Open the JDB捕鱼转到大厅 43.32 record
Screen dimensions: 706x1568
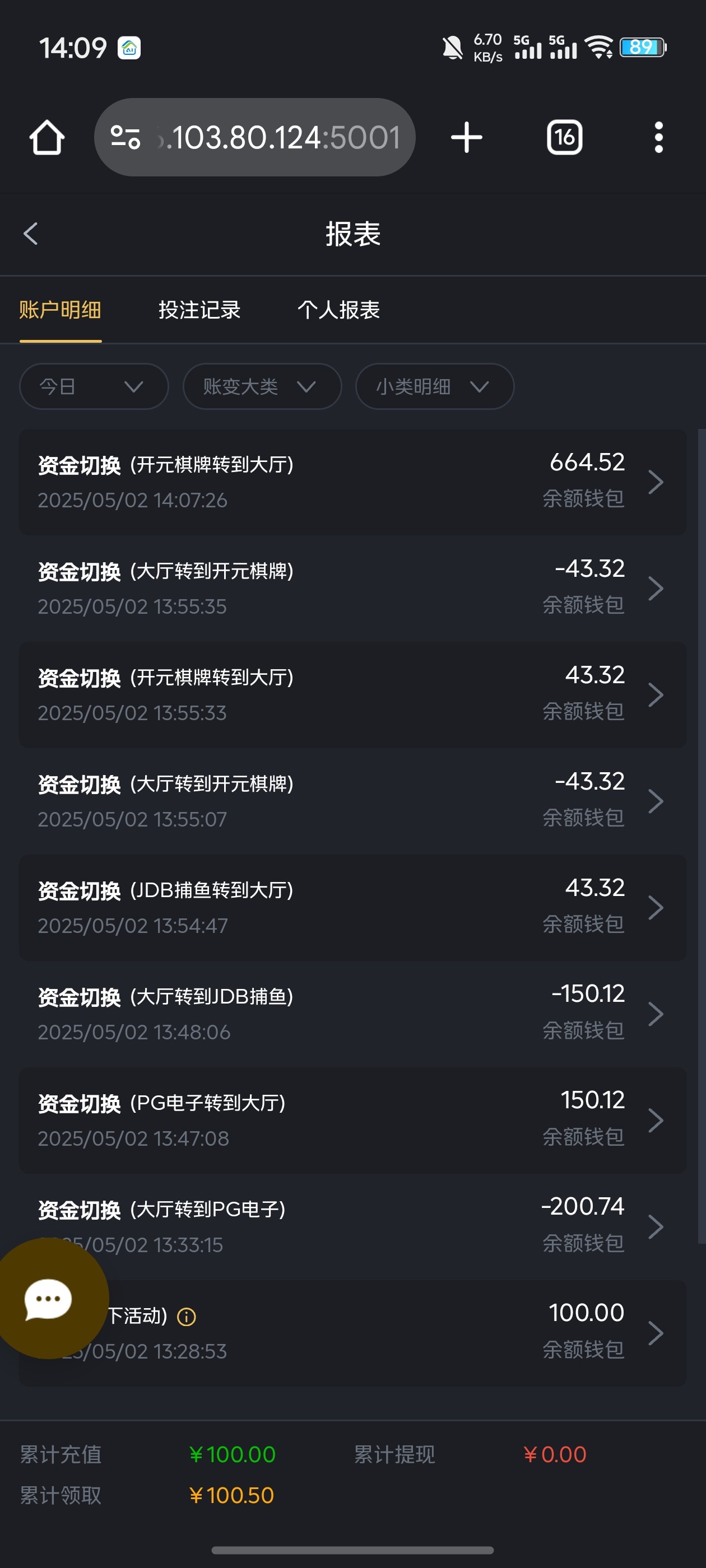pyautogui.click(x=352, y=908)
